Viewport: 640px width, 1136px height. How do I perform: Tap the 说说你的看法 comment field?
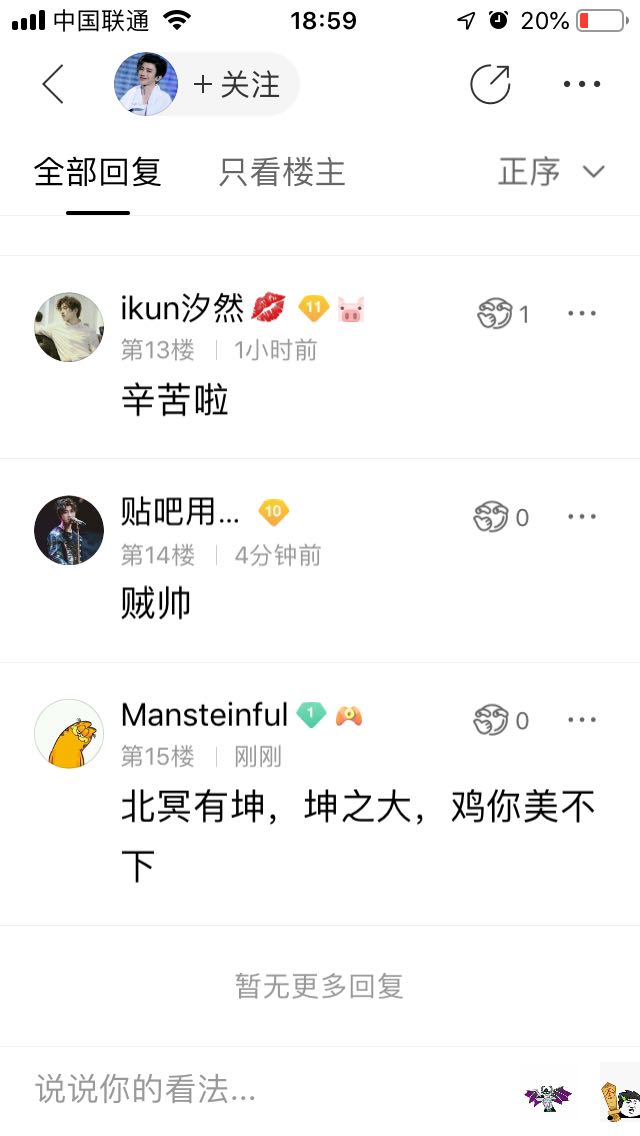260,1090
